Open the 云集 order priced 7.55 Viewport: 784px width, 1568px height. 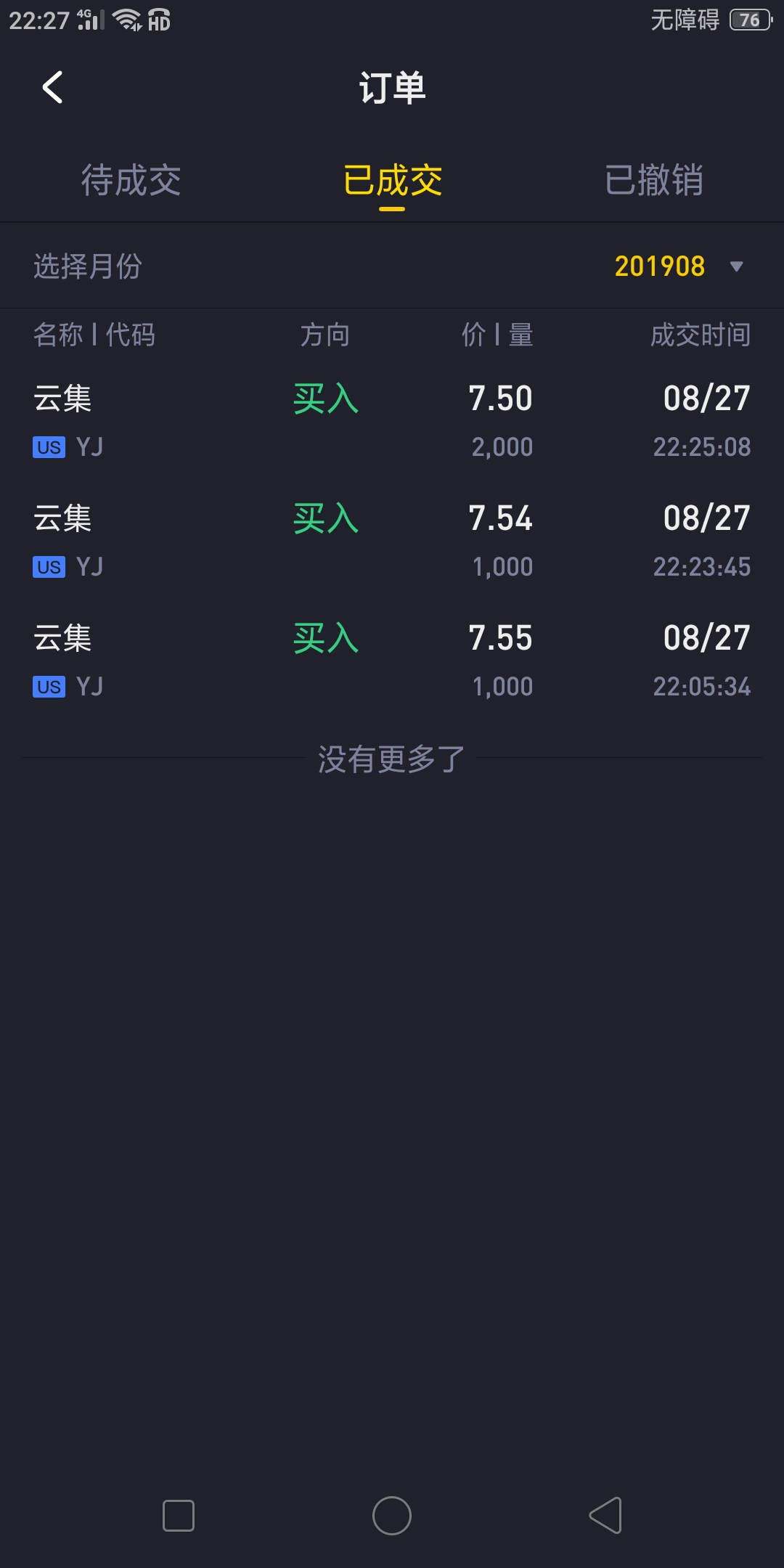coord(392,661)
